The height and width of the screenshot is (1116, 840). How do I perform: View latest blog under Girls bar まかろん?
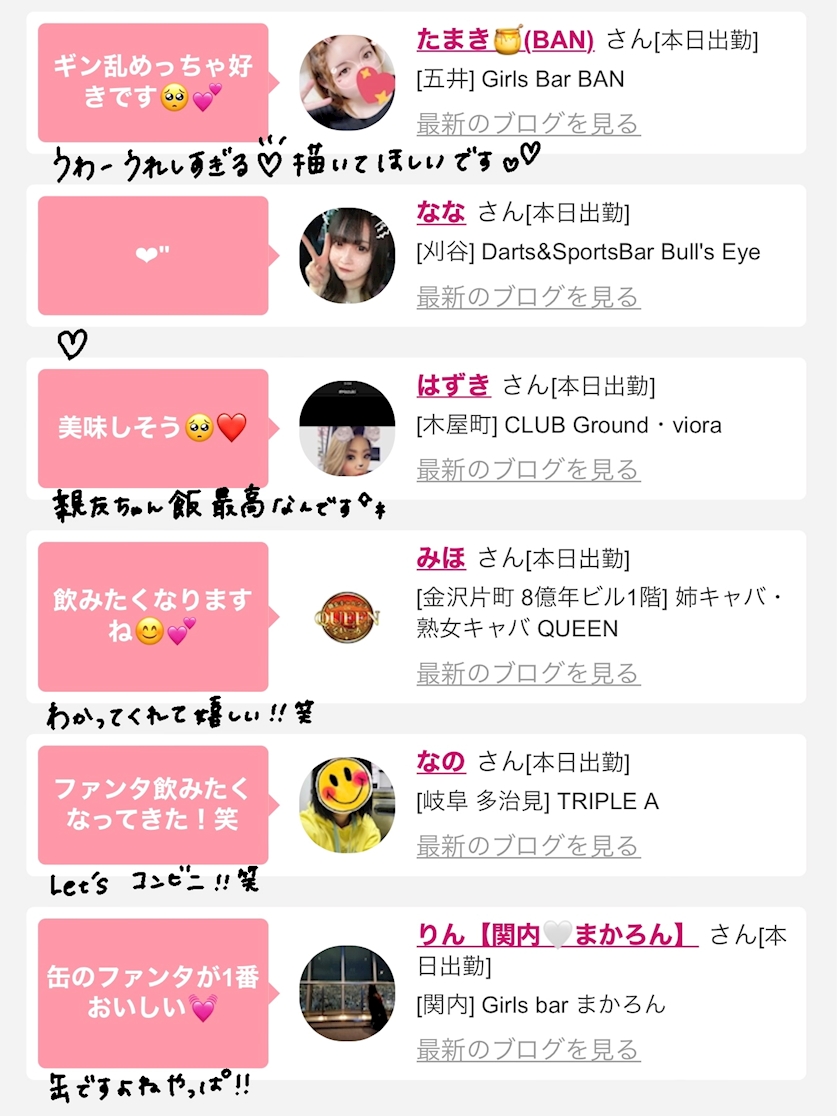(x=528, y=1050)
